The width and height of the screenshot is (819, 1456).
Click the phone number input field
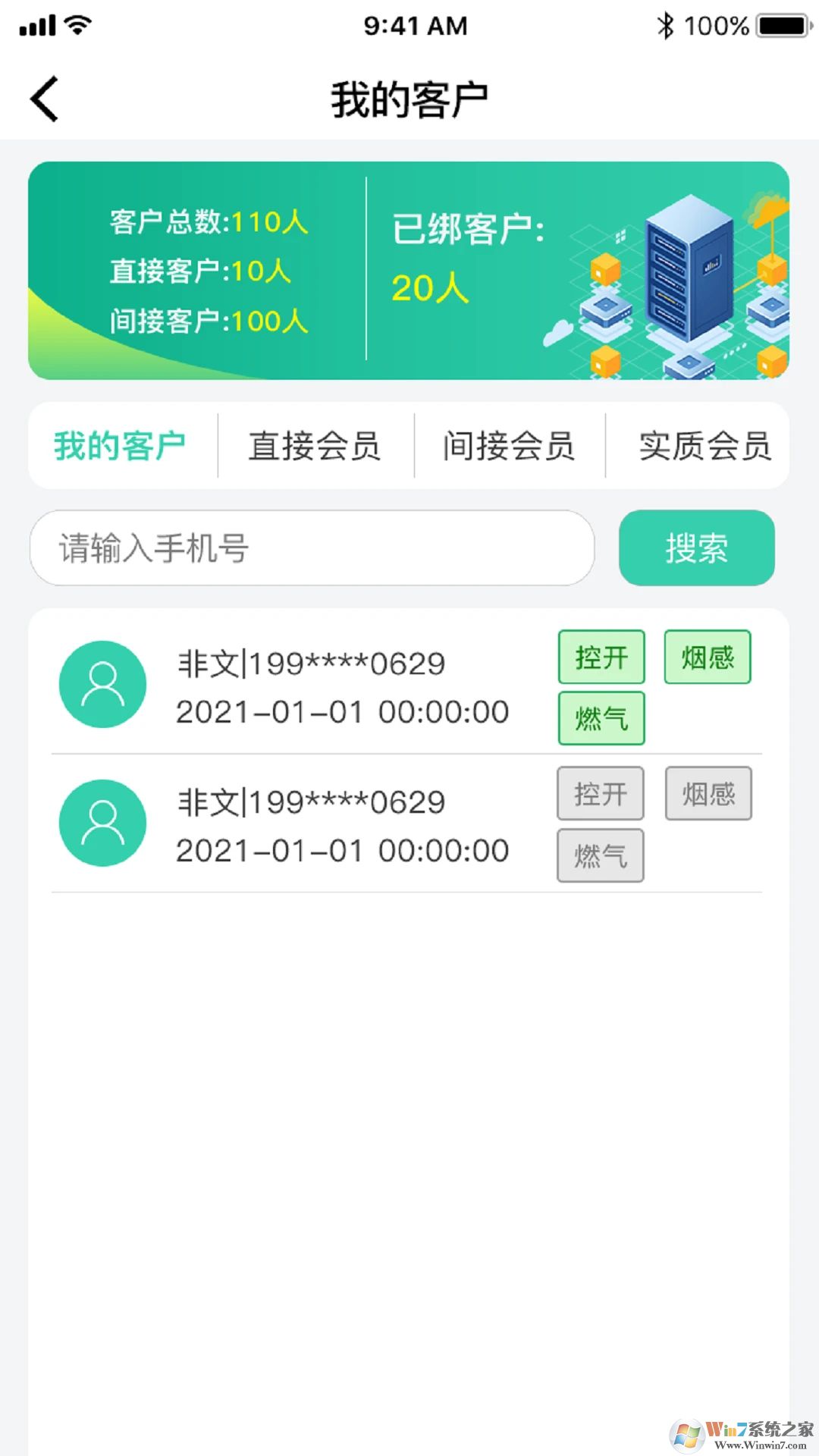(313, 548)
